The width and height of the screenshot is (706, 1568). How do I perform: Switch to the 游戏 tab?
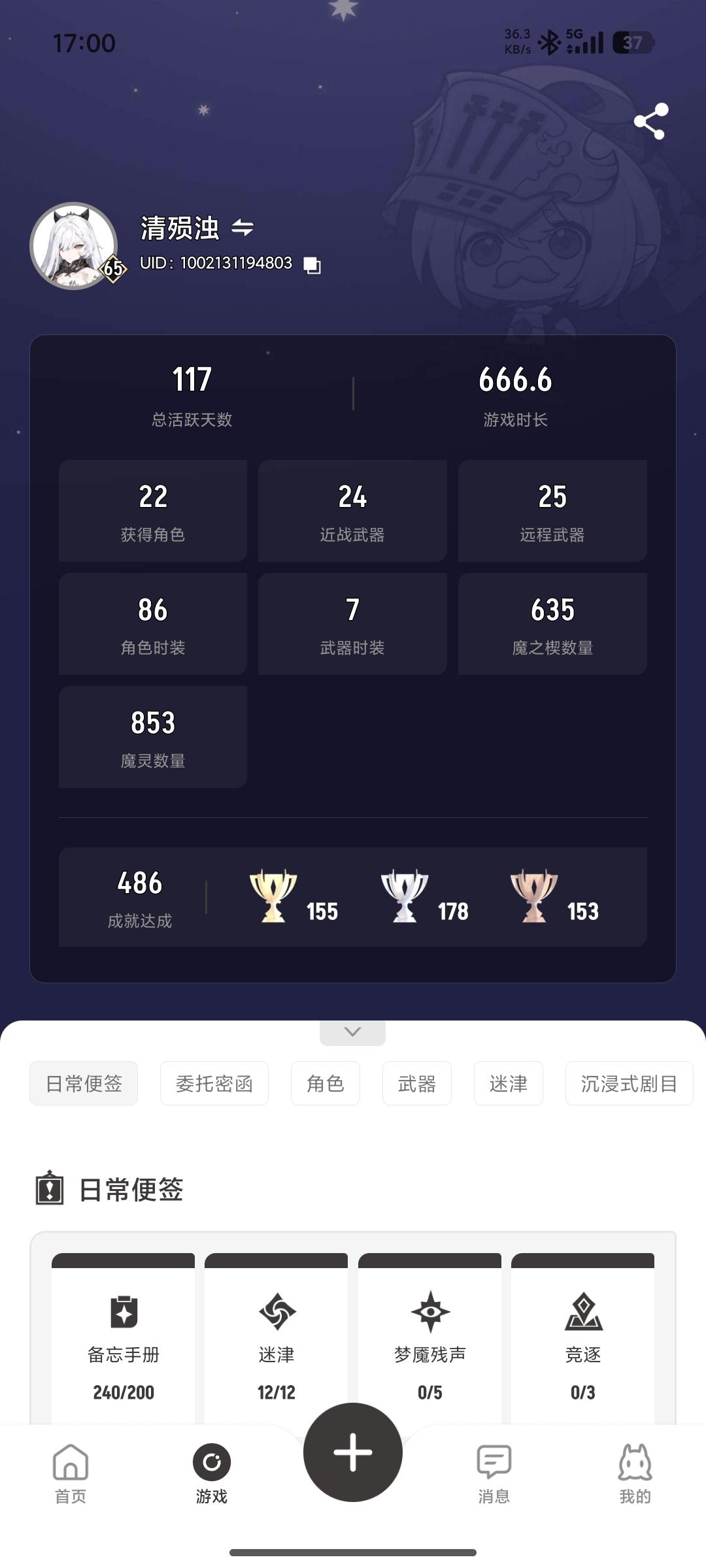(211, 1472)
